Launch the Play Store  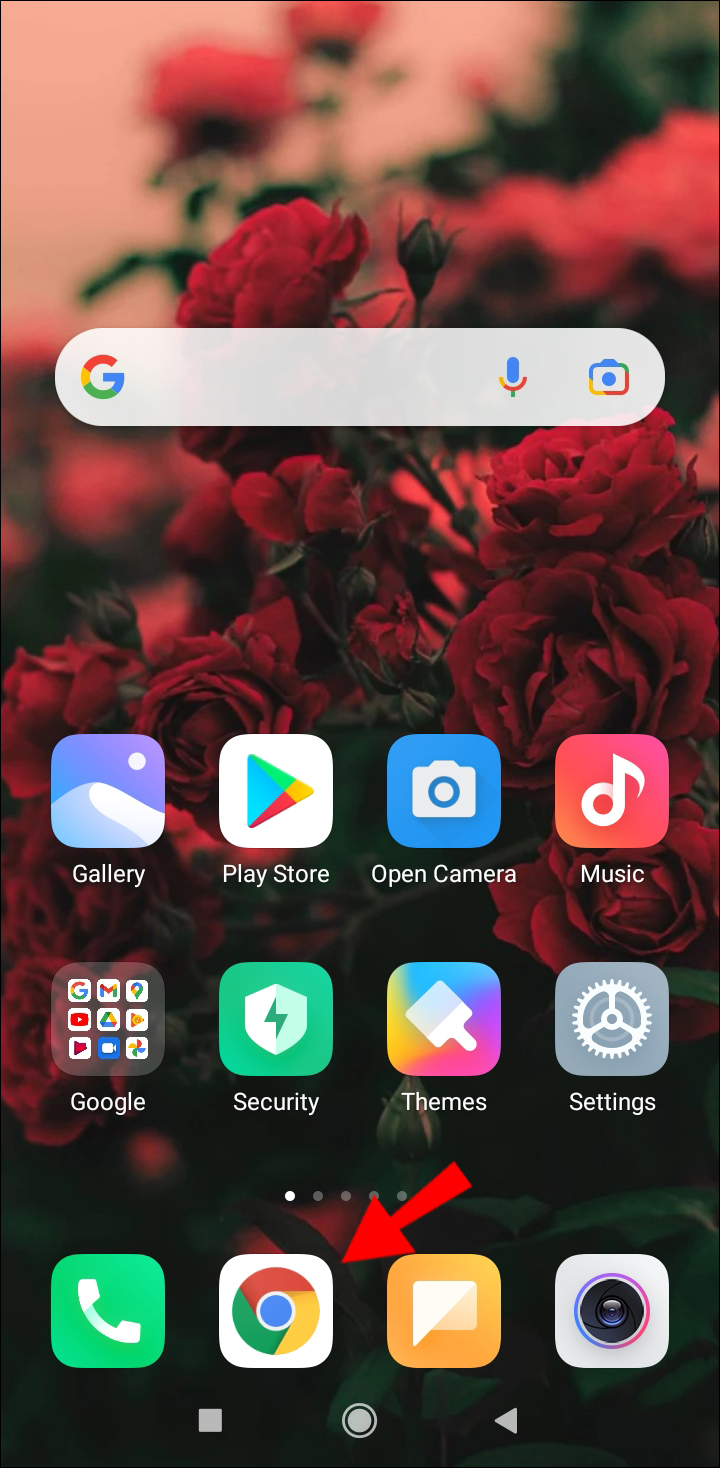pyautogui.click(x=276, y=791)
